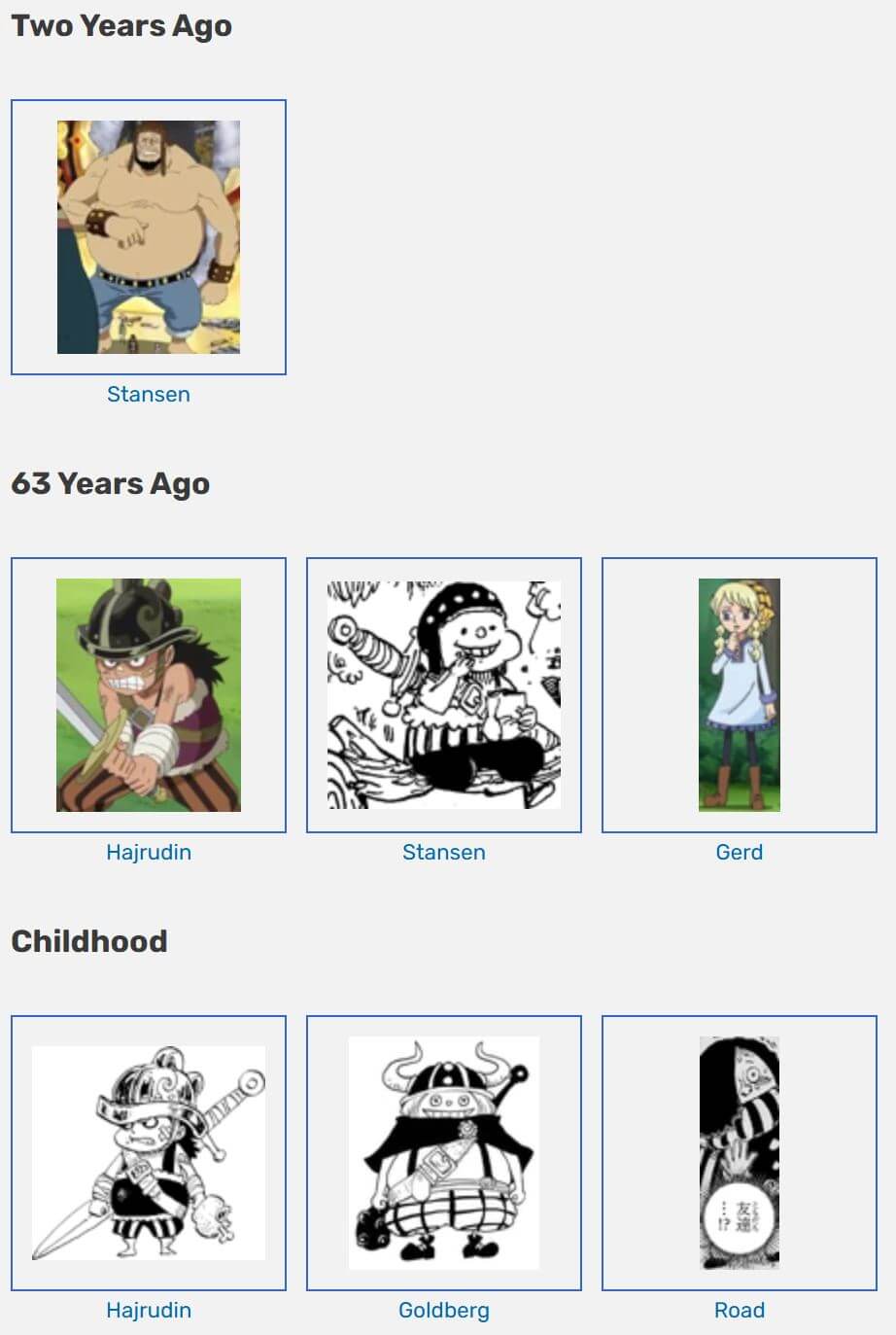Open Stansen image under Two Years Ago

(x=149, y=237)
